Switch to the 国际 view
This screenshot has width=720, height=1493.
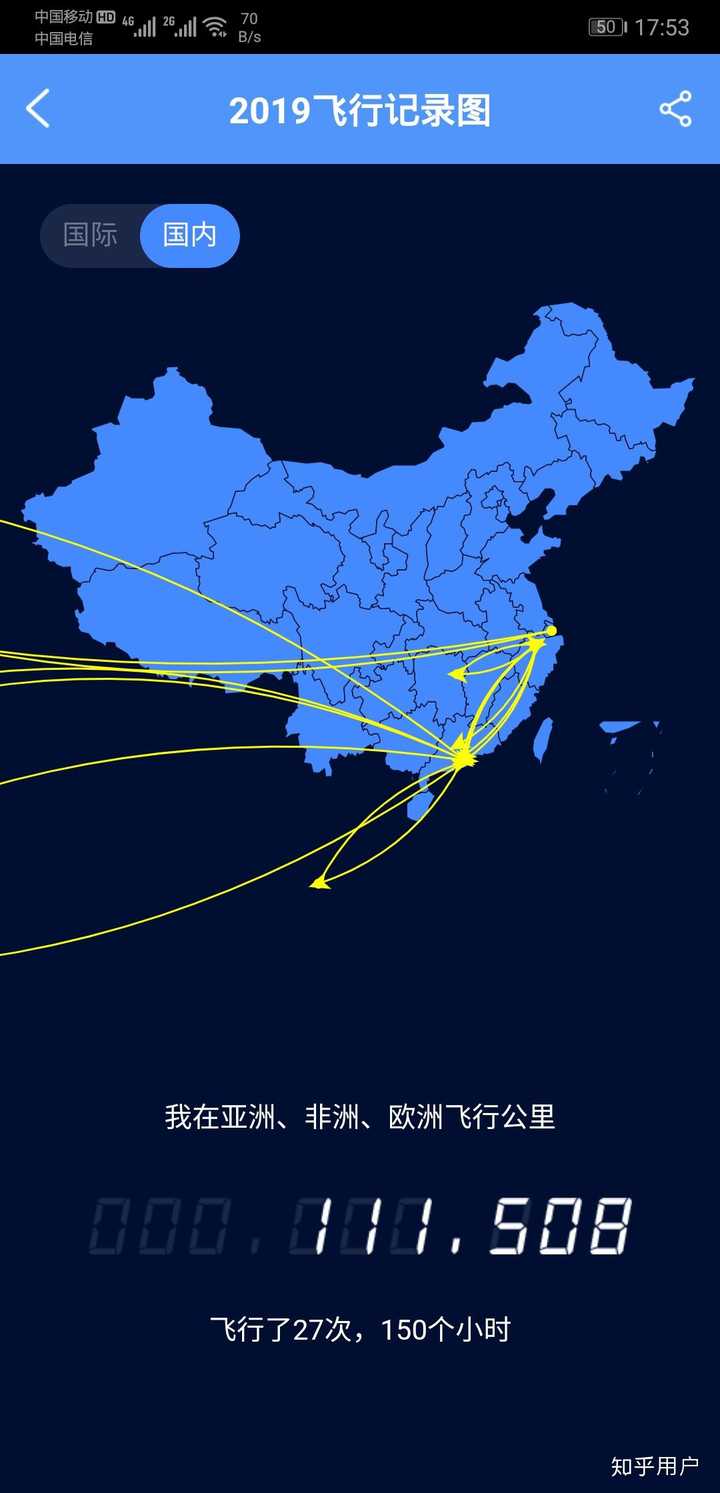pyautogui.click(x=90, y=235)
